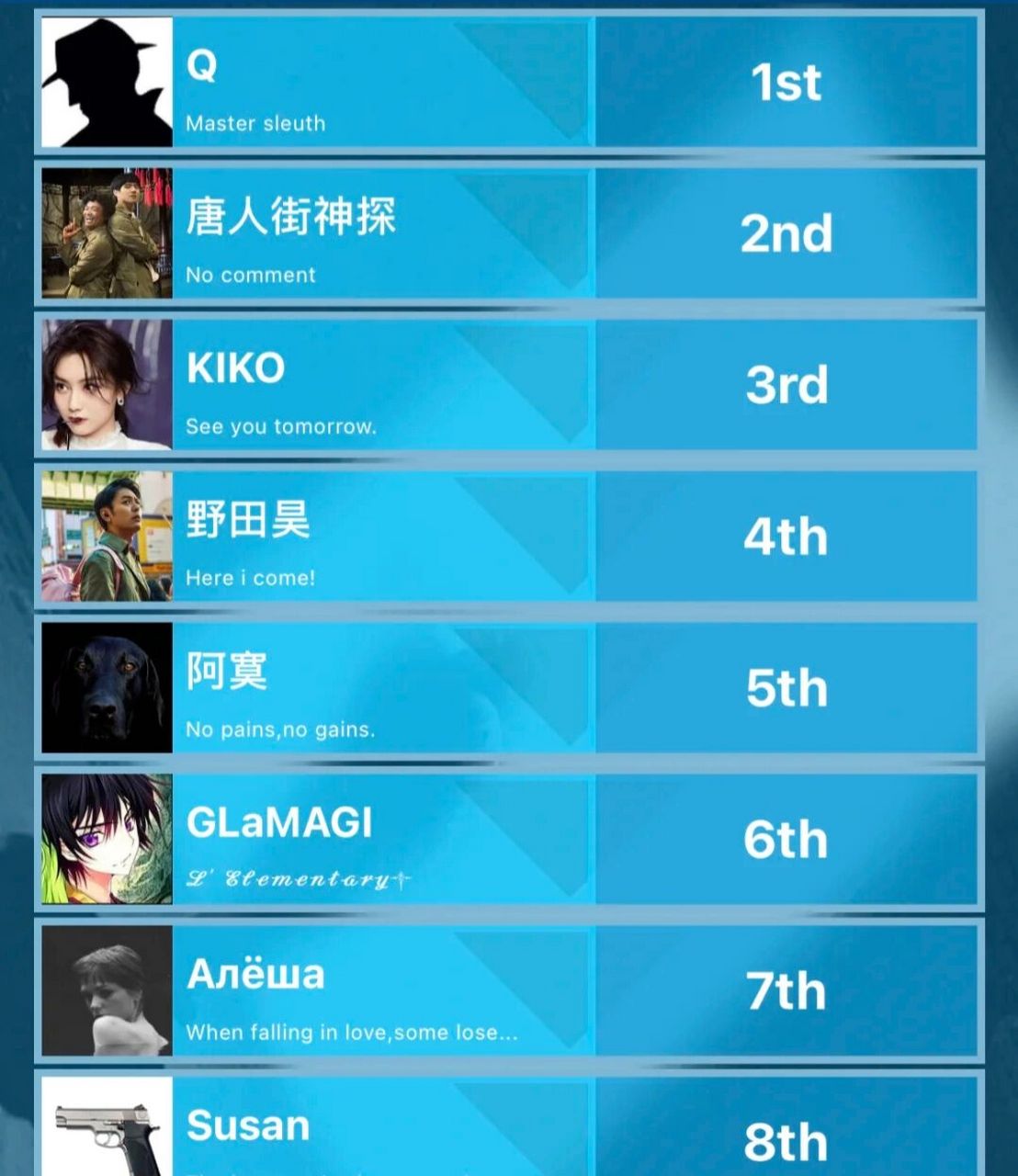The height and width of the screenshot is (1176, 1018).
Task: Click the status 'See you tomorrow.'
Action: [x=278, y=425]
